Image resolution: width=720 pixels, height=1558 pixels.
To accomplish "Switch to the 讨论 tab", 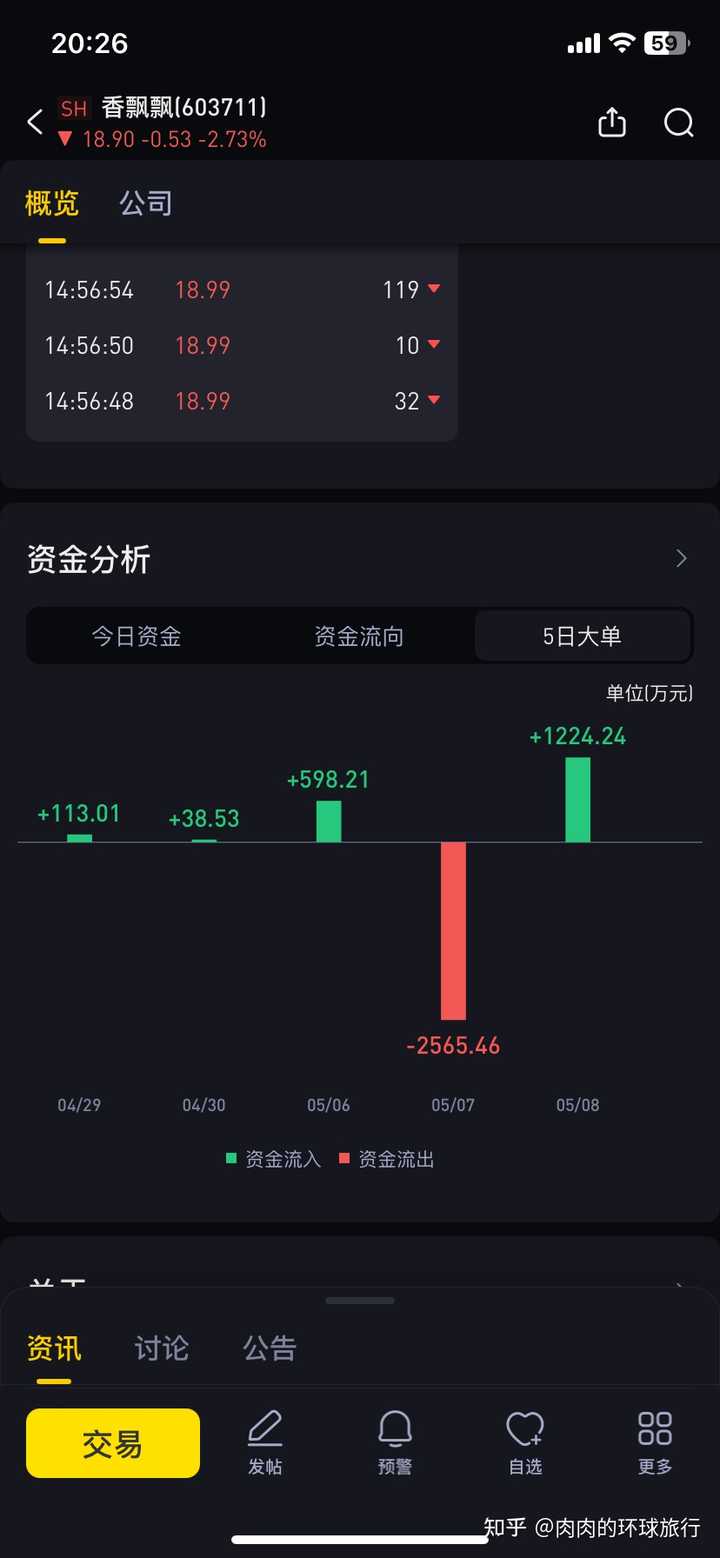I will [x=162, y=1348].
